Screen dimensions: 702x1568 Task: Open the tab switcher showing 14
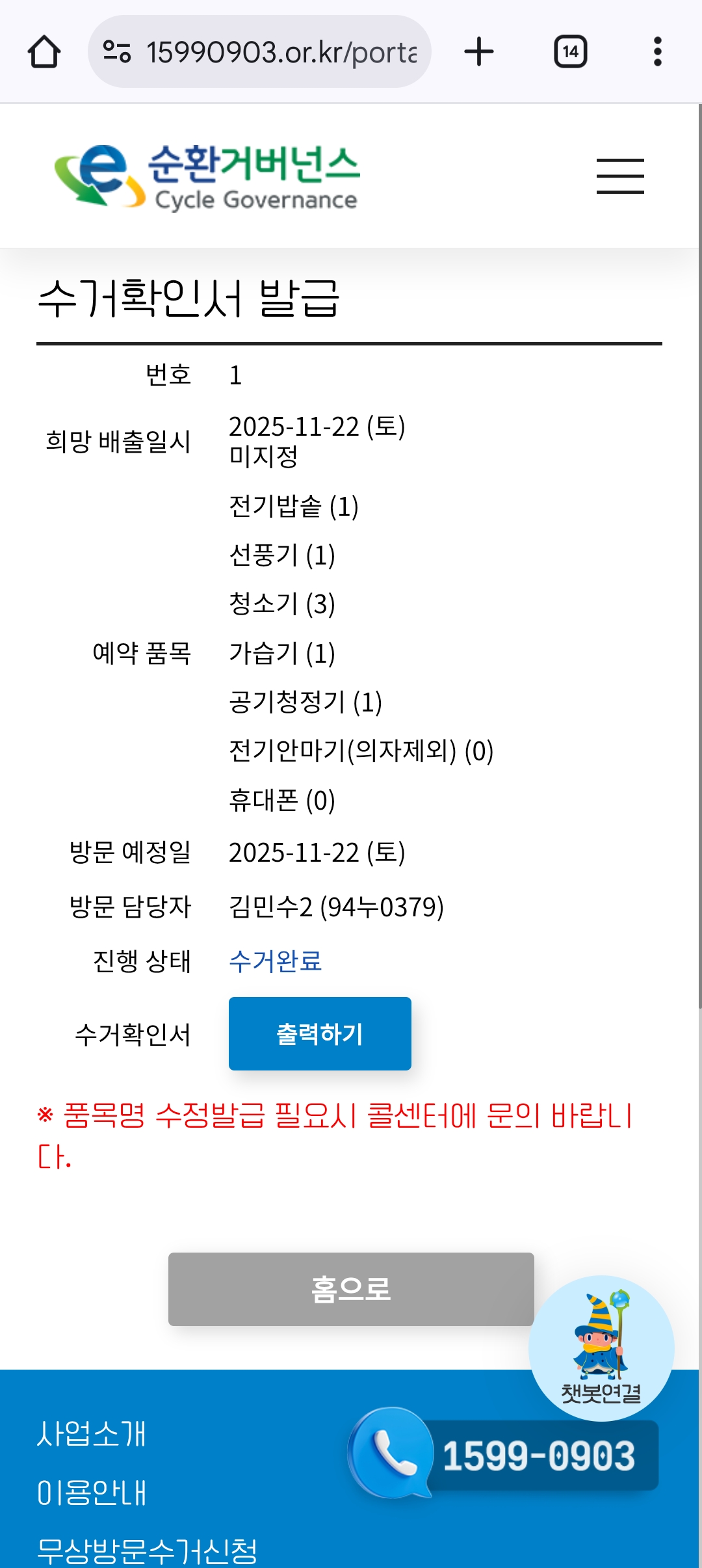pyautogui.click(x=570, y=52)
